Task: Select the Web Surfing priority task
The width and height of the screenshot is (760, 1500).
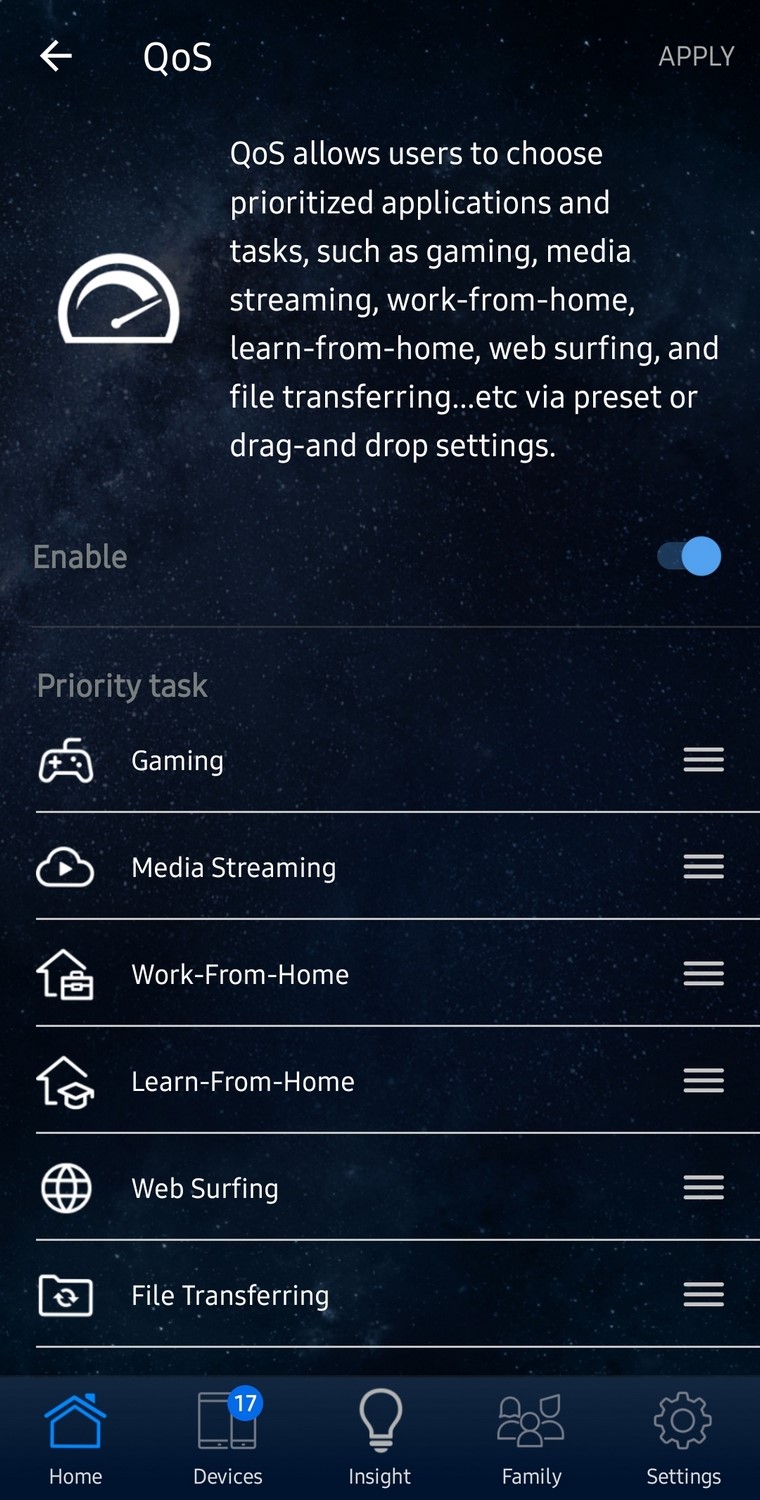Action: [380, 1188]
